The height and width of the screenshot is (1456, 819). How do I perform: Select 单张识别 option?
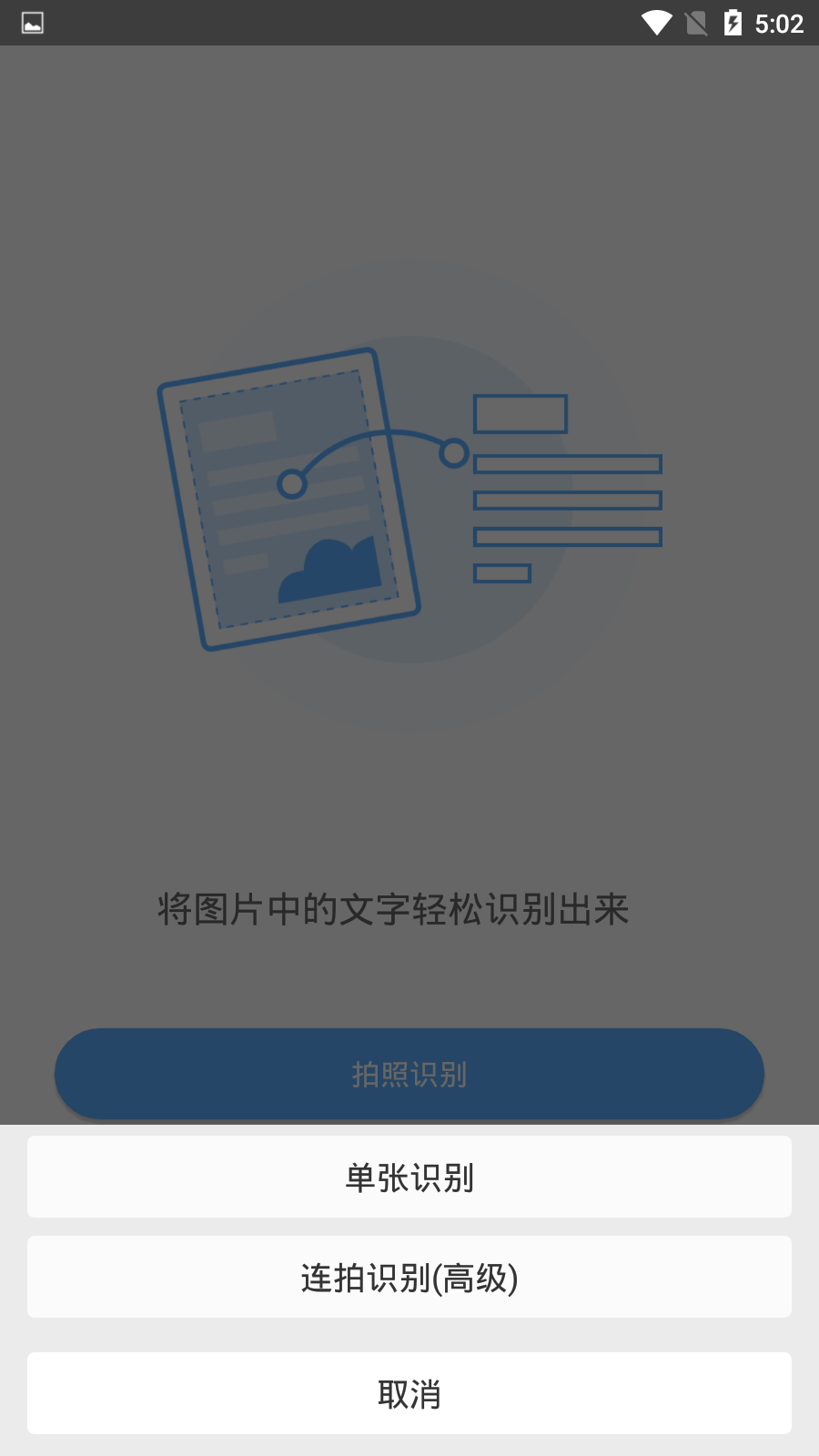[409, 1177]
